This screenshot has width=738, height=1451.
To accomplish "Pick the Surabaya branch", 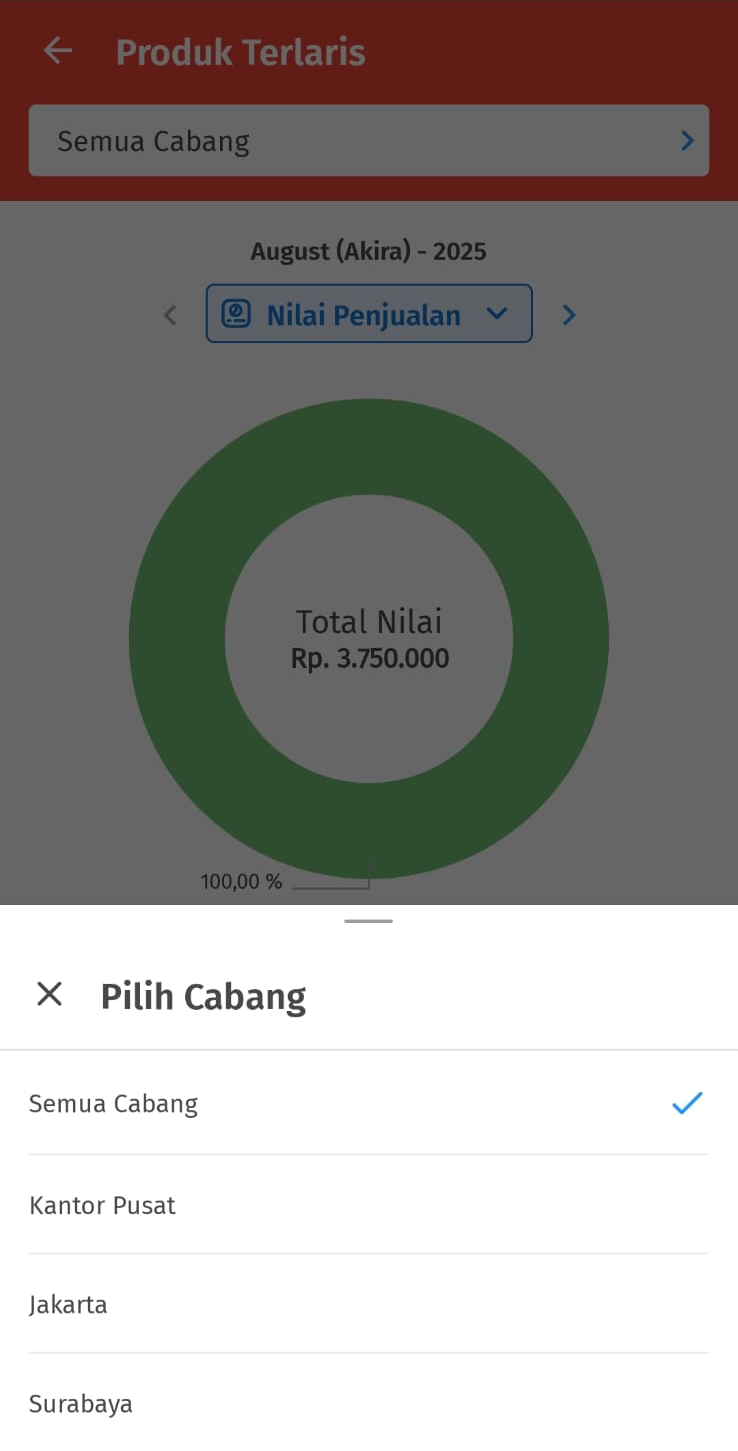I will coord(368,1403).
